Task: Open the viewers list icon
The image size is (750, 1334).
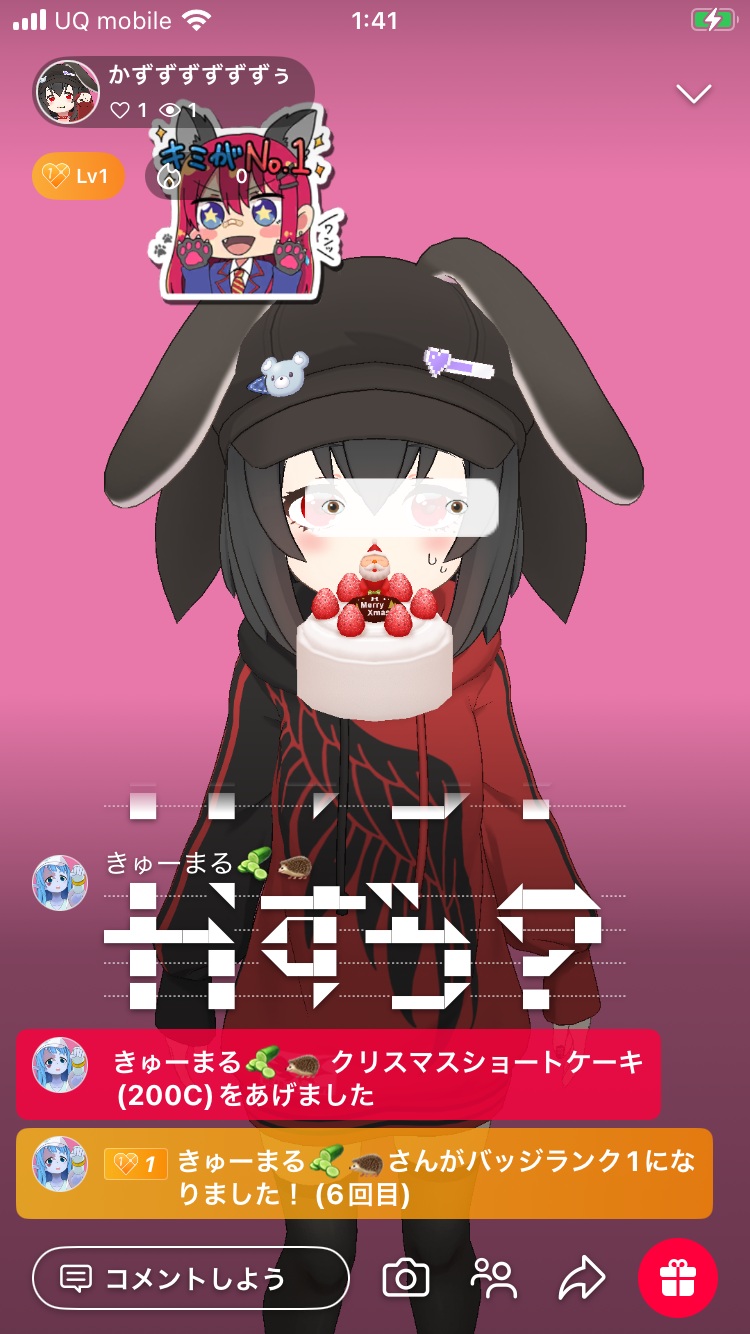Action: (494, 1278)
